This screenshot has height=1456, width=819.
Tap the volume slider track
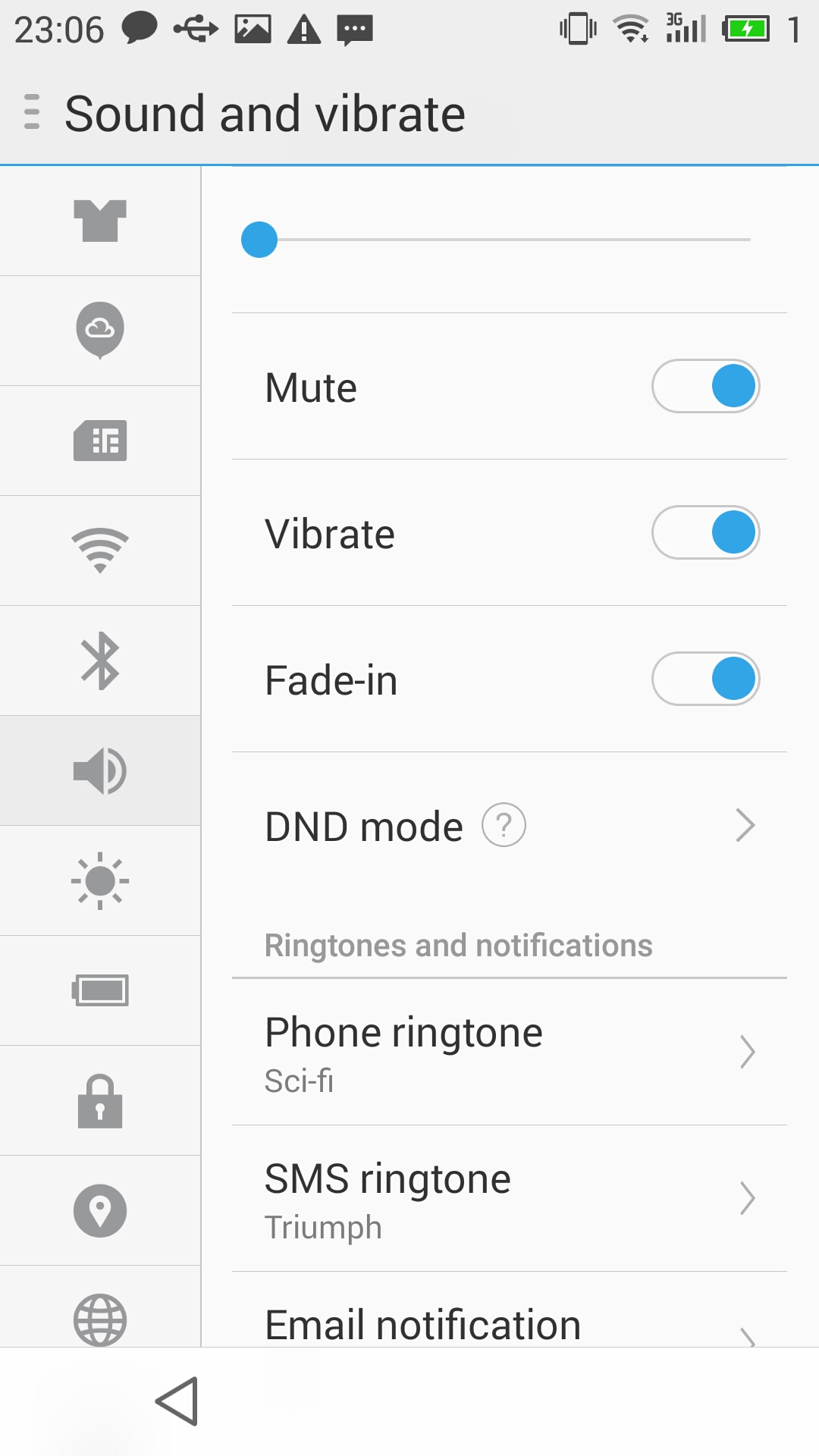coord(496,240)
